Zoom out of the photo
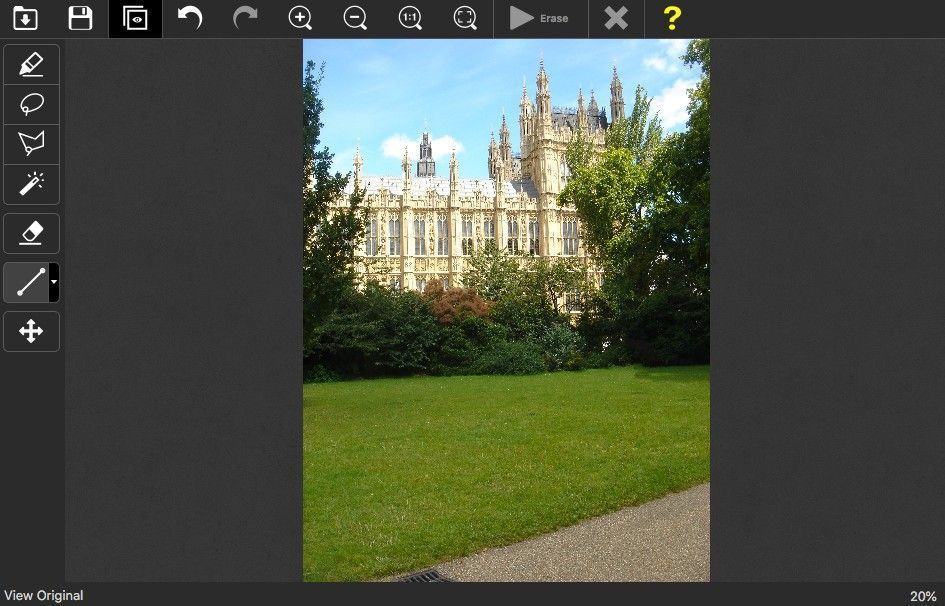945x606 pixels. [355, 18]
